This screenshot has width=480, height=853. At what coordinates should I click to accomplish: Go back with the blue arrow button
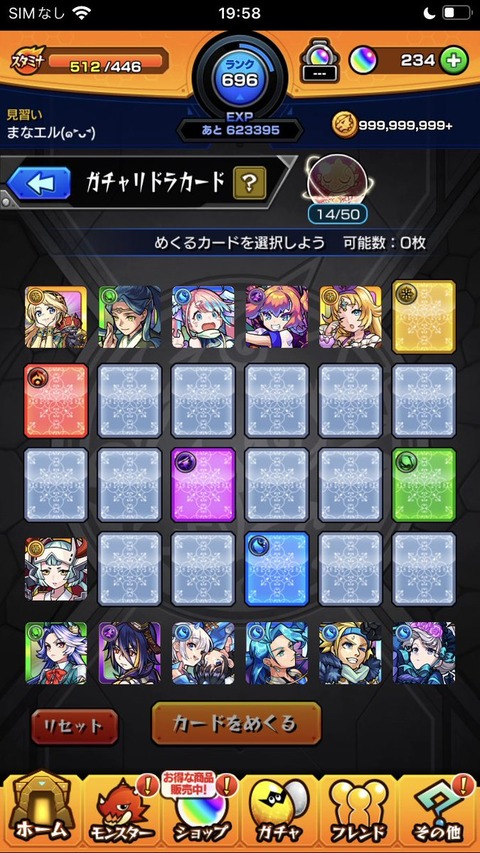[x=39, y=183]
